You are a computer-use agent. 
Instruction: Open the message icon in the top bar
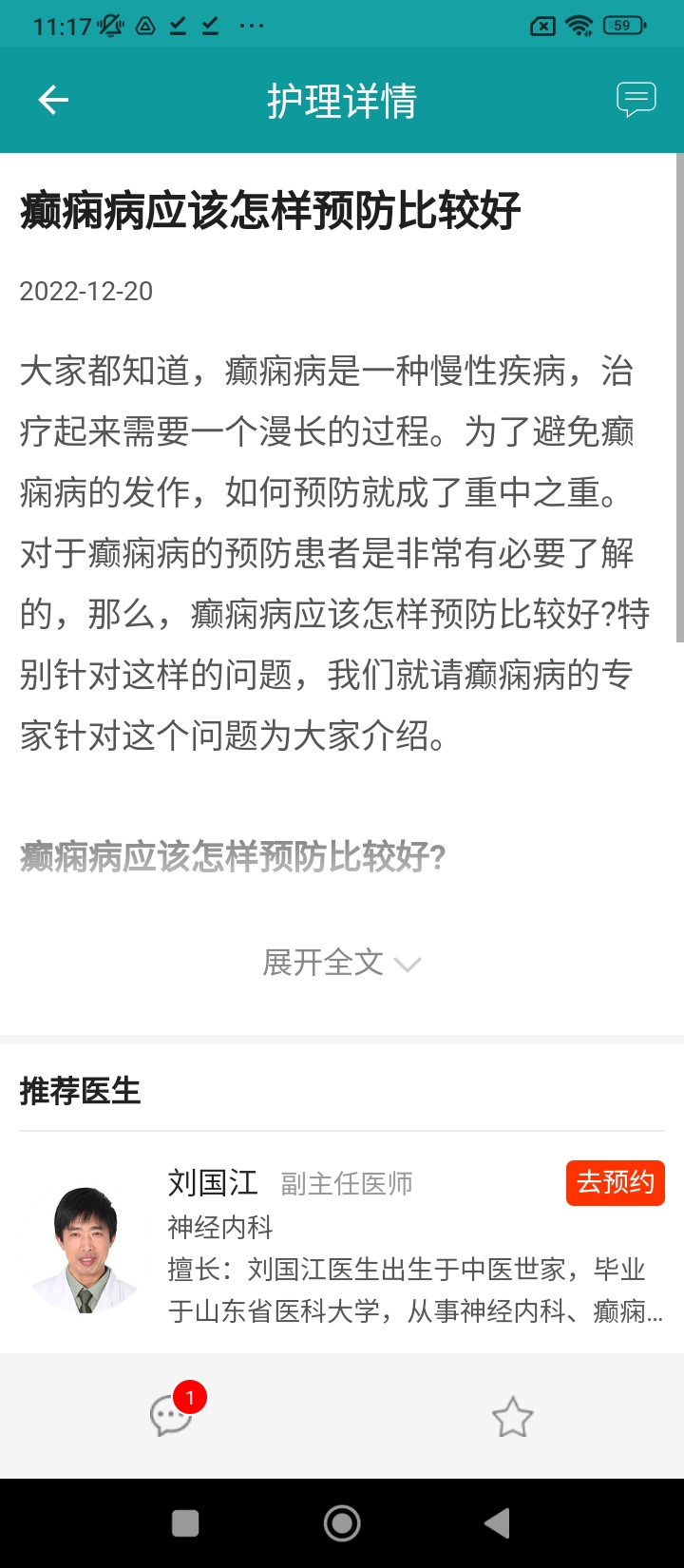[x=636, y=100]
